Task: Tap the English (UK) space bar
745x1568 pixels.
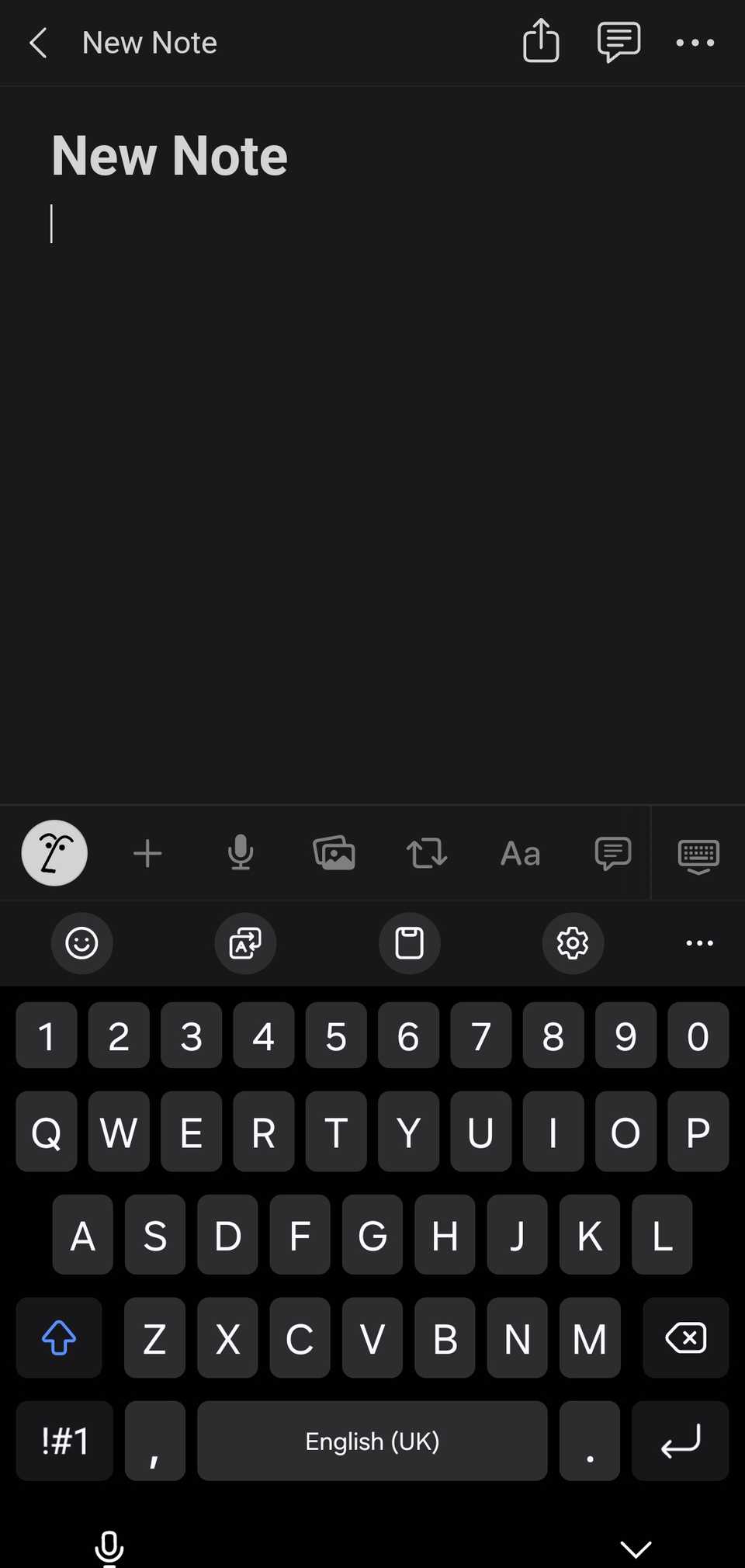Action: point(372,1441)
